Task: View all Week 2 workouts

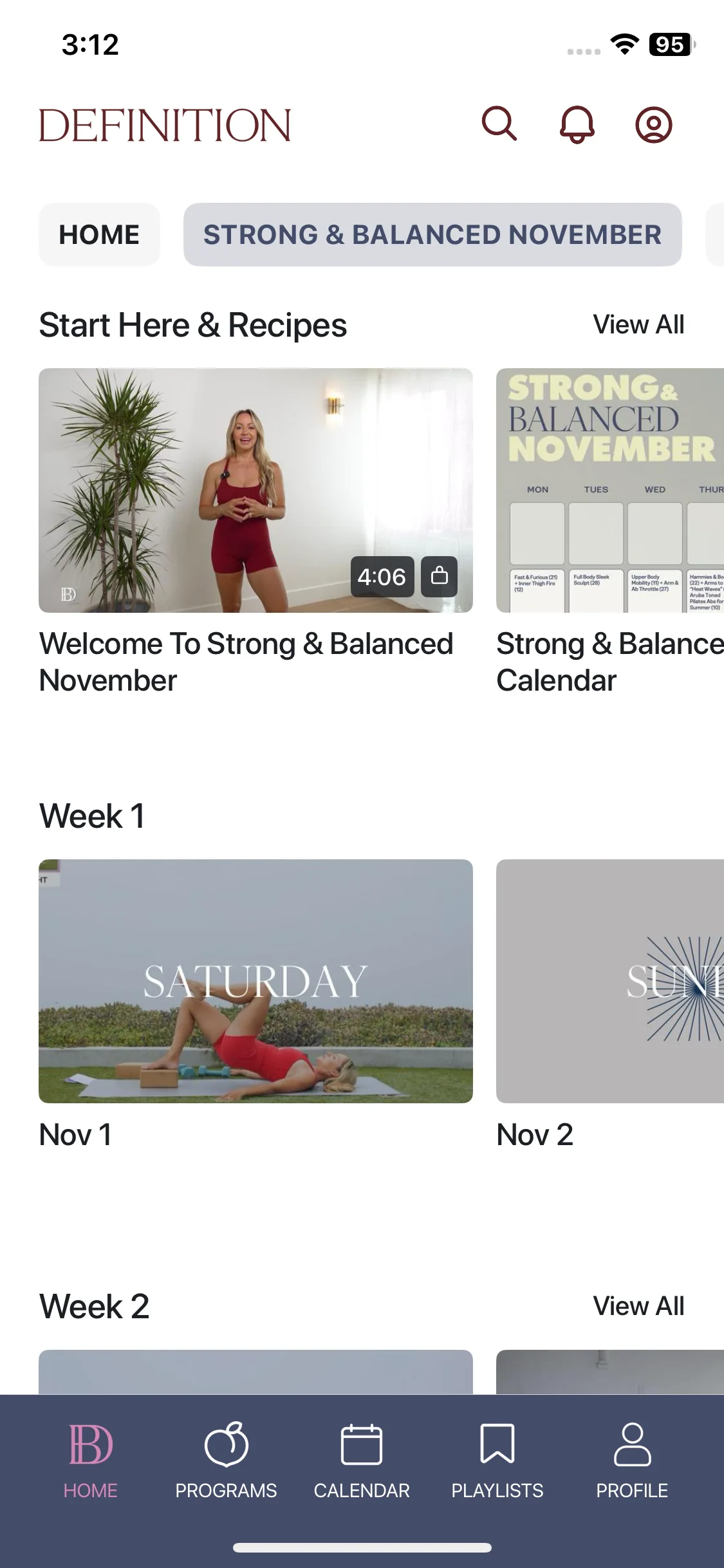Action: coord(638,1306)
